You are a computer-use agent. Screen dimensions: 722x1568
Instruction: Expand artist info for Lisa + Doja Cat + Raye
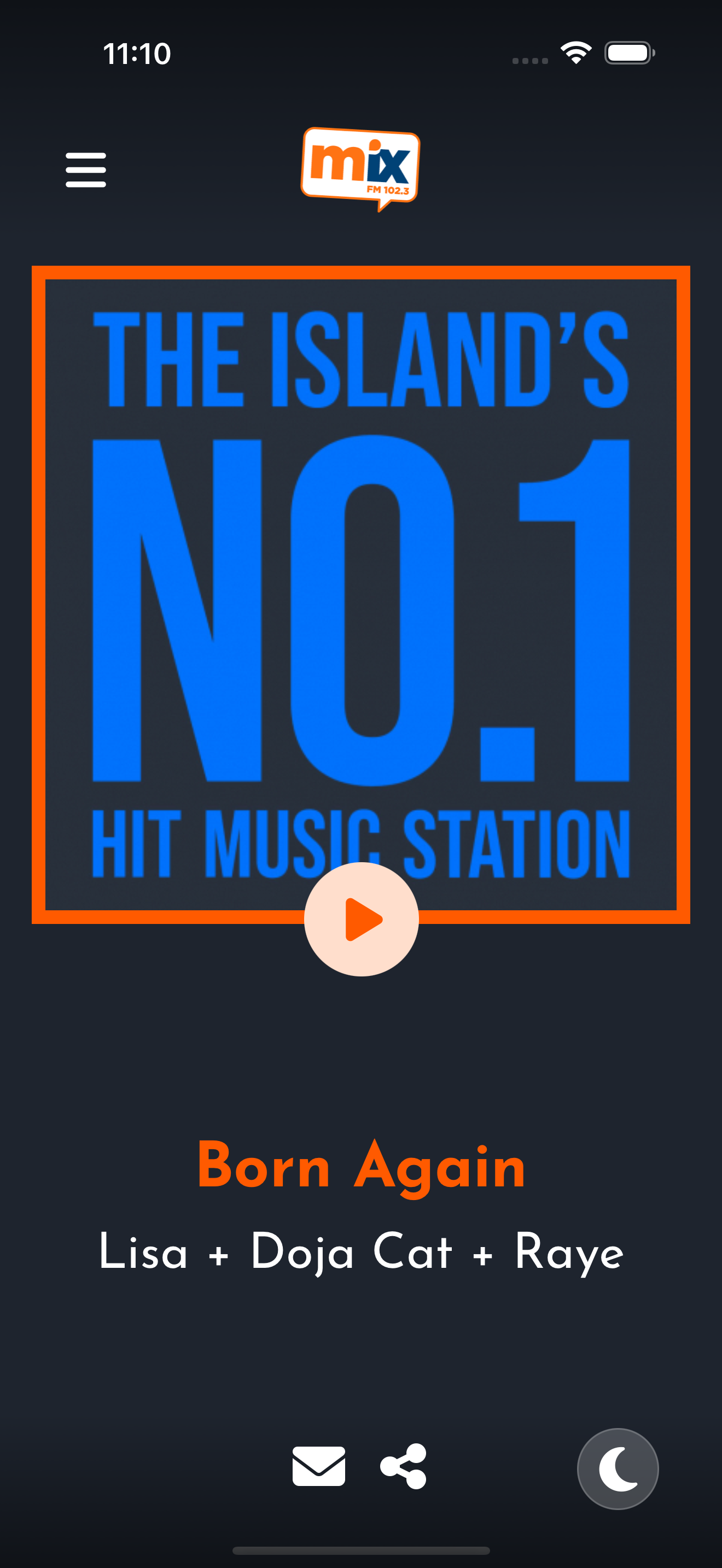360,1251
